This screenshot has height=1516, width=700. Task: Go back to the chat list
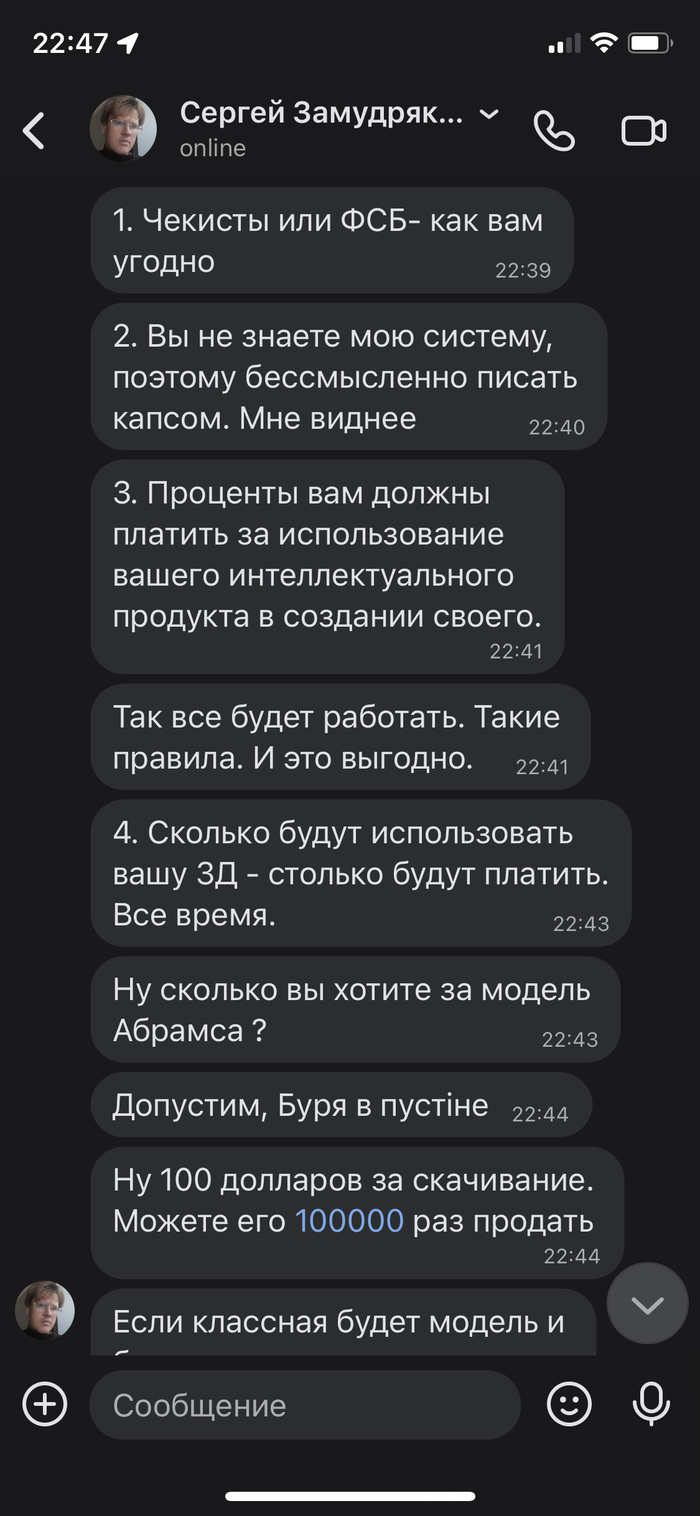coord(34,131)
